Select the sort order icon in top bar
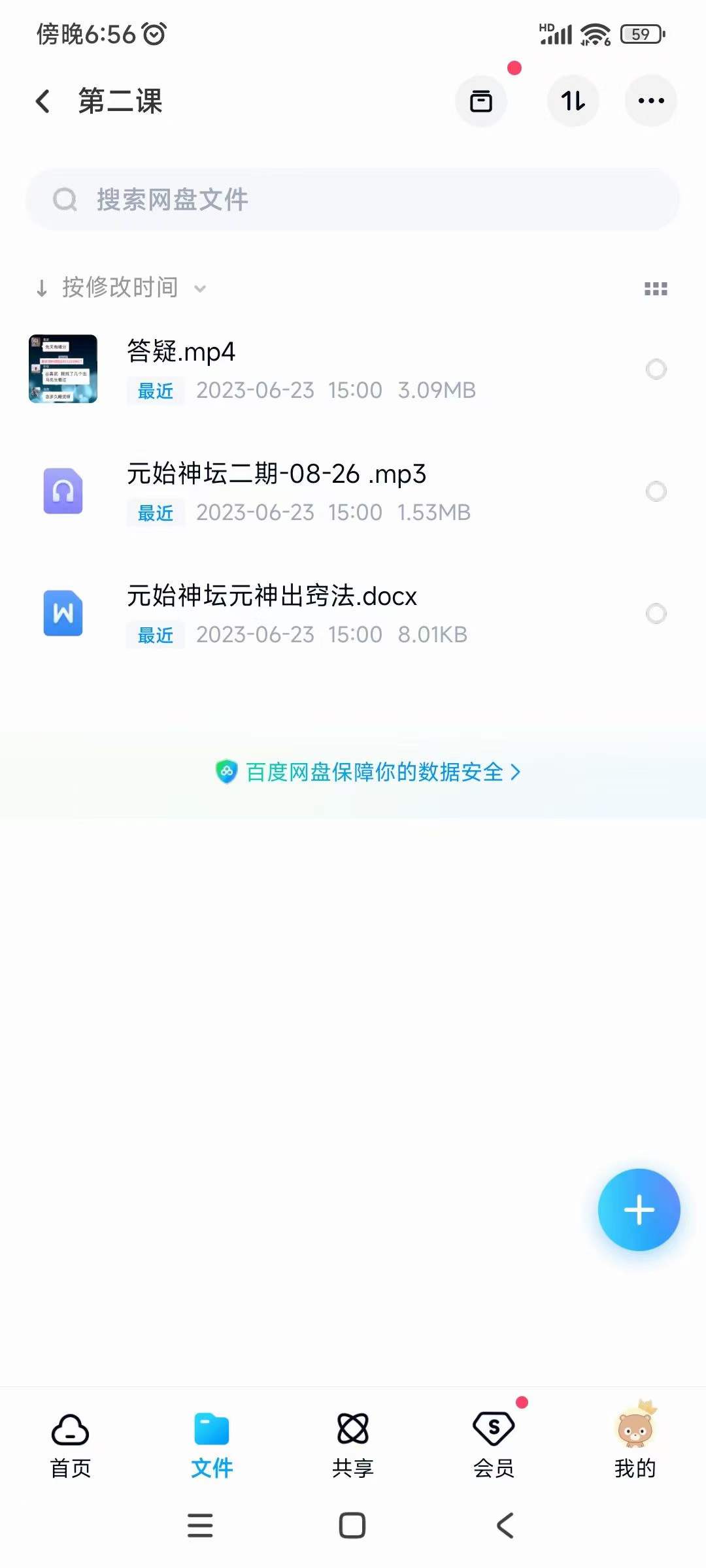The image size is (706, 1568). coord(573,101)
